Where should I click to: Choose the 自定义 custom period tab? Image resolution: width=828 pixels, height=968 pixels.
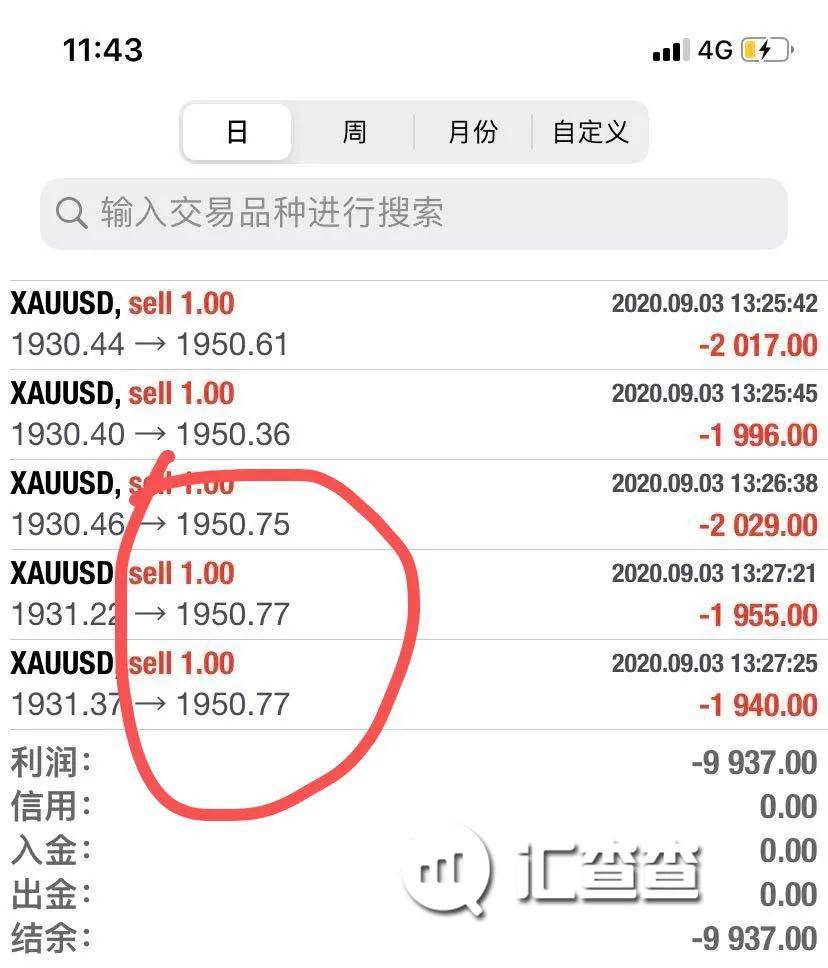pyautogui.click(x=590, y=132)
